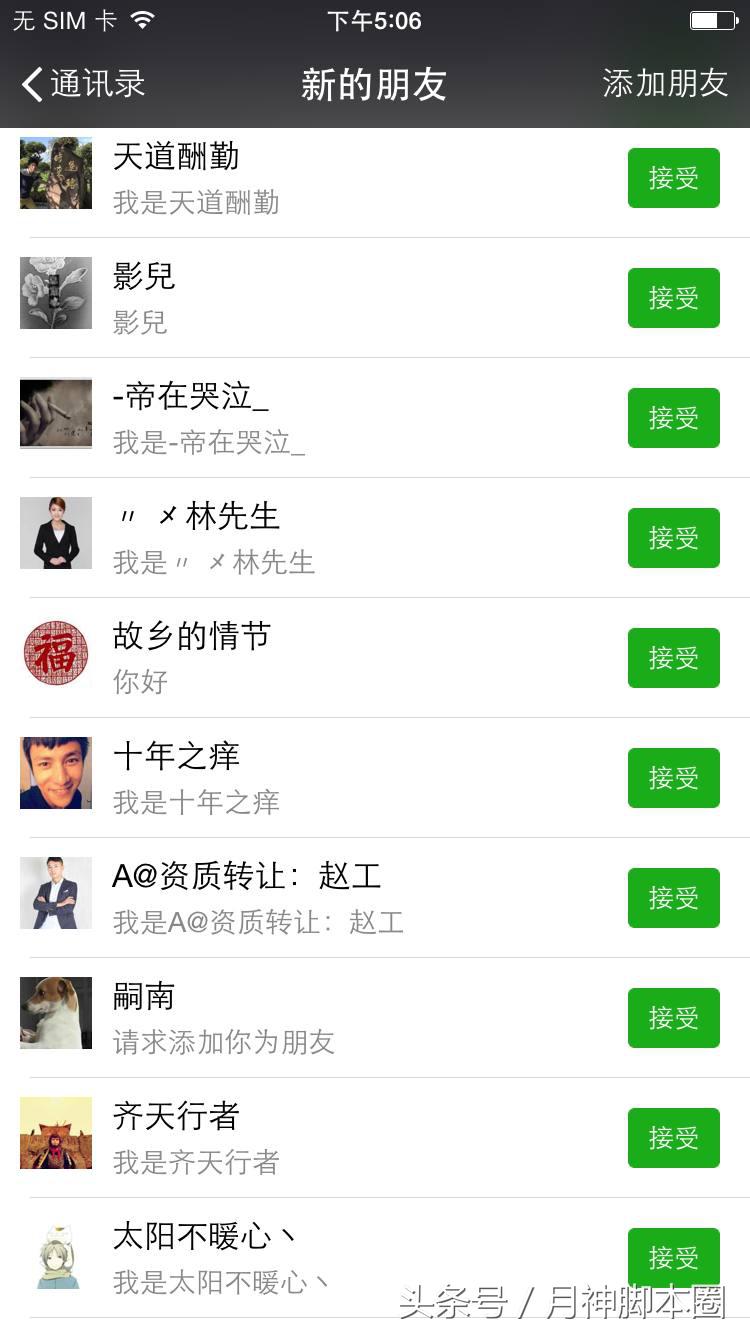Tap 接受 for 嗣南

673,1018
